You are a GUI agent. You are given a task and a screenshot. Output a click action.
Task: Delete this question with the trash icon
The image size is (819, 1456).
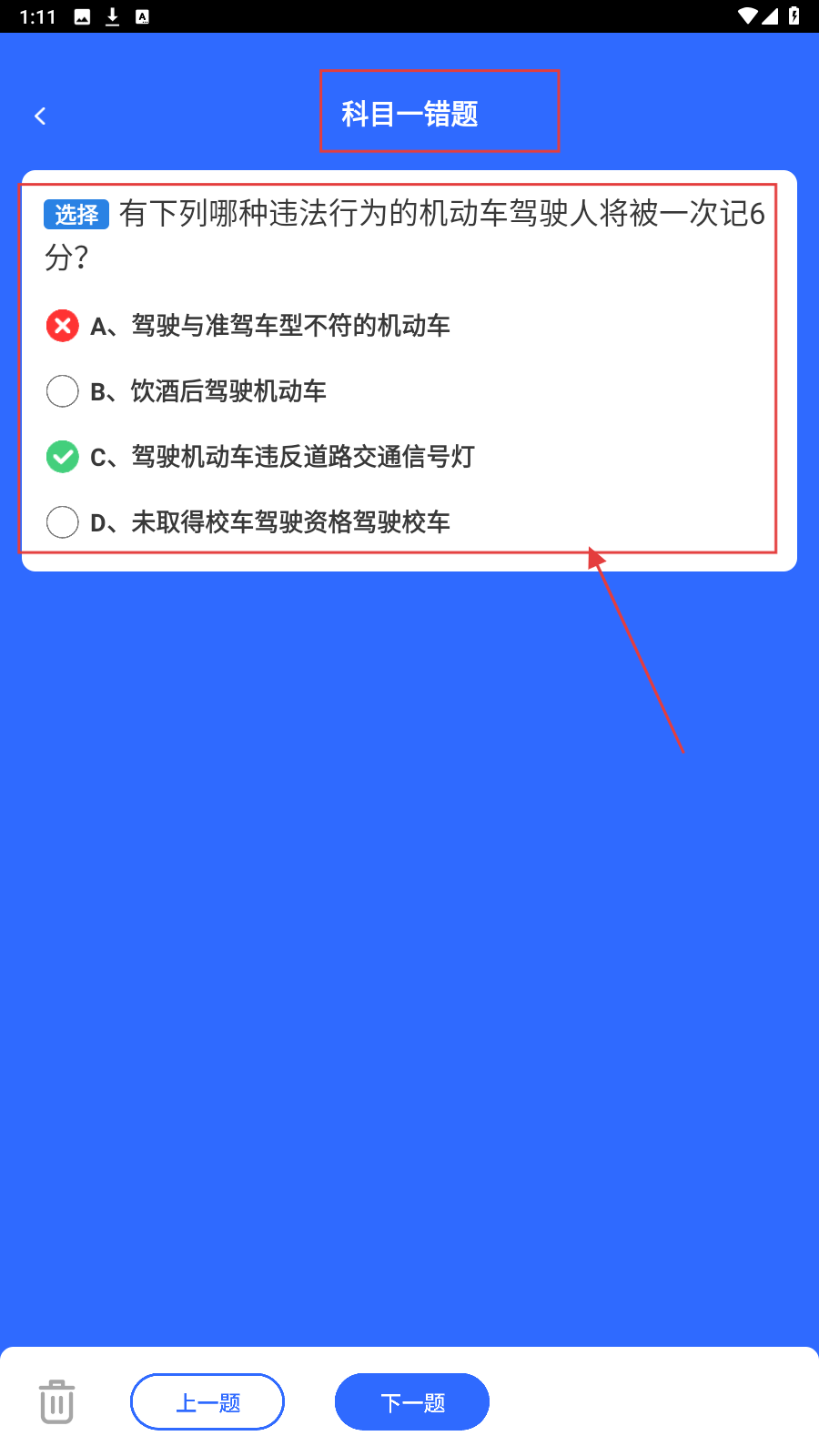tap(56, 1401)
